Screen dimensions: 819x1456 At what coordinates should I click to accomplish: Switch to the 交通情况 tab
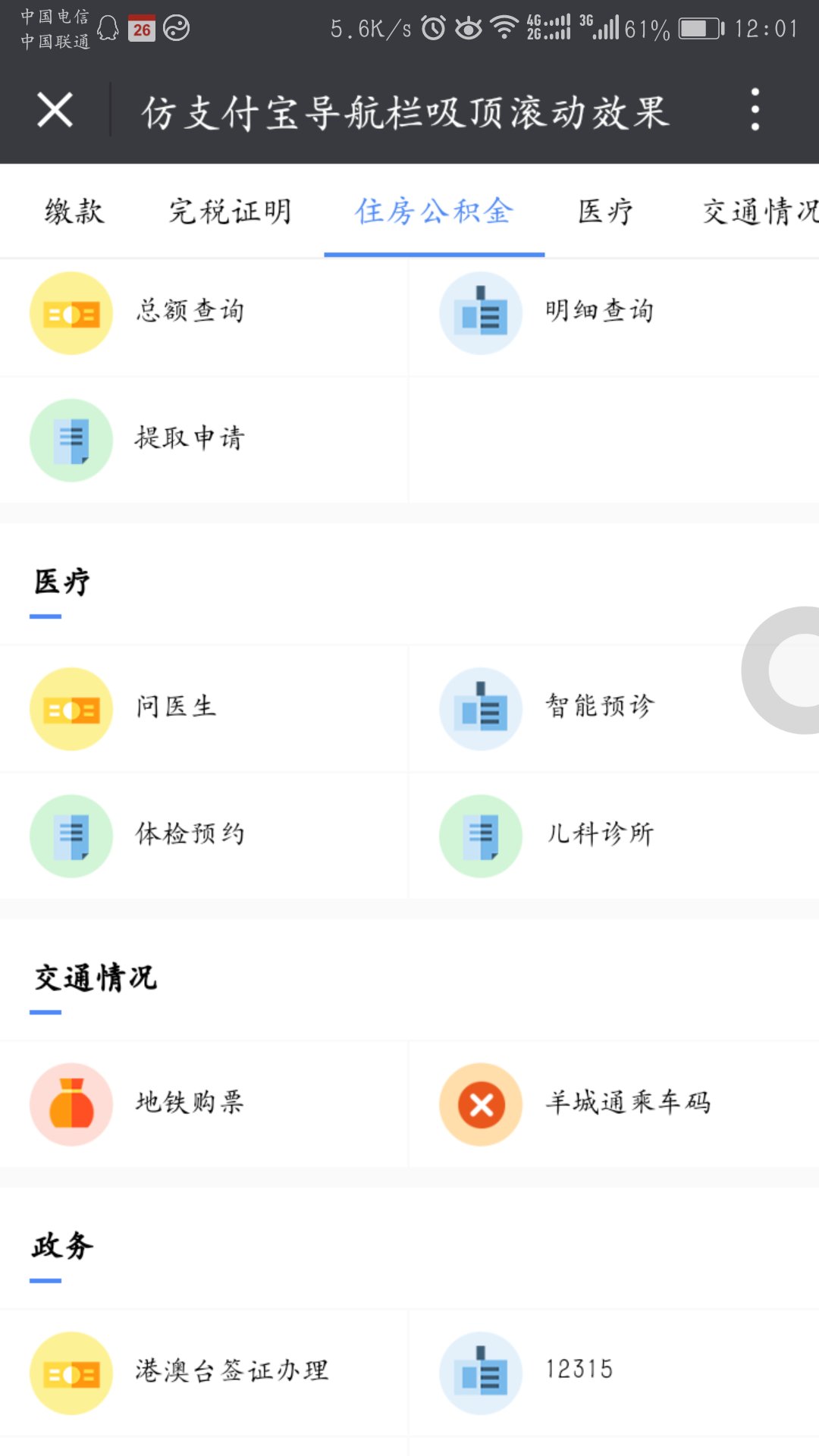(758, 212)
